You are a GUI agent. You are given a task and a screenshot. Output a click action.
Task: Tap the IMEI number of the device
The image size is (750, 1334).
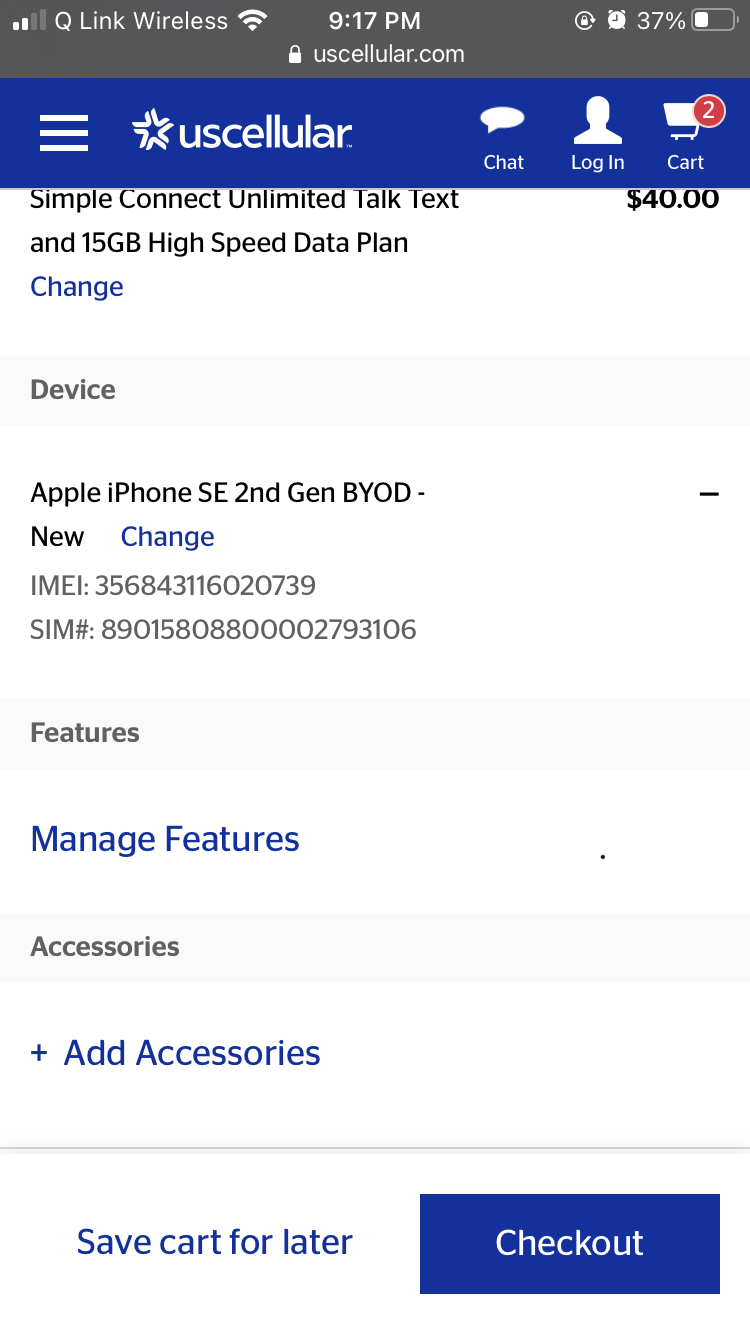click(x=173, y=585)
